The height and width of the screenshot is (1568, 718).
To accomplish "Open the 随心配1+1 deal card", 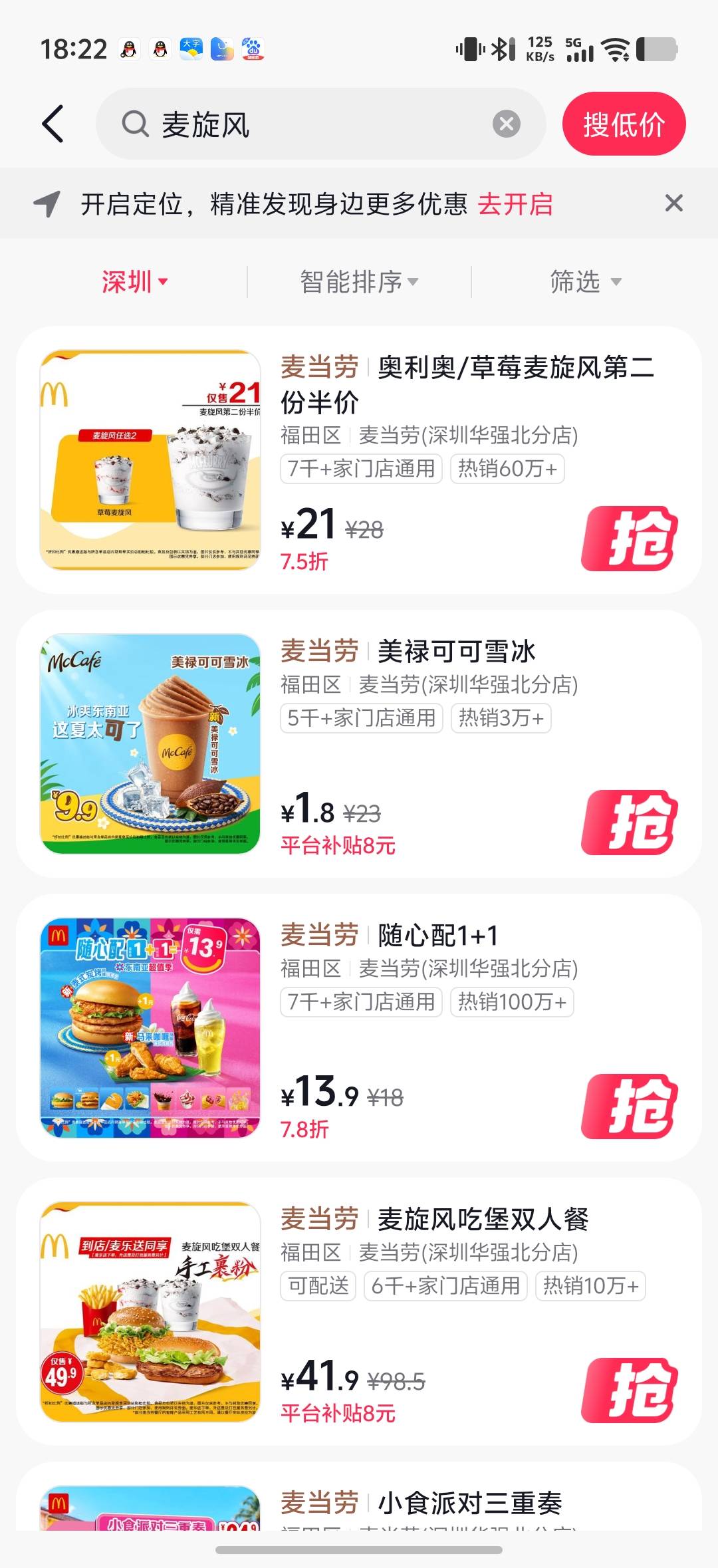I will [359, 1028].
